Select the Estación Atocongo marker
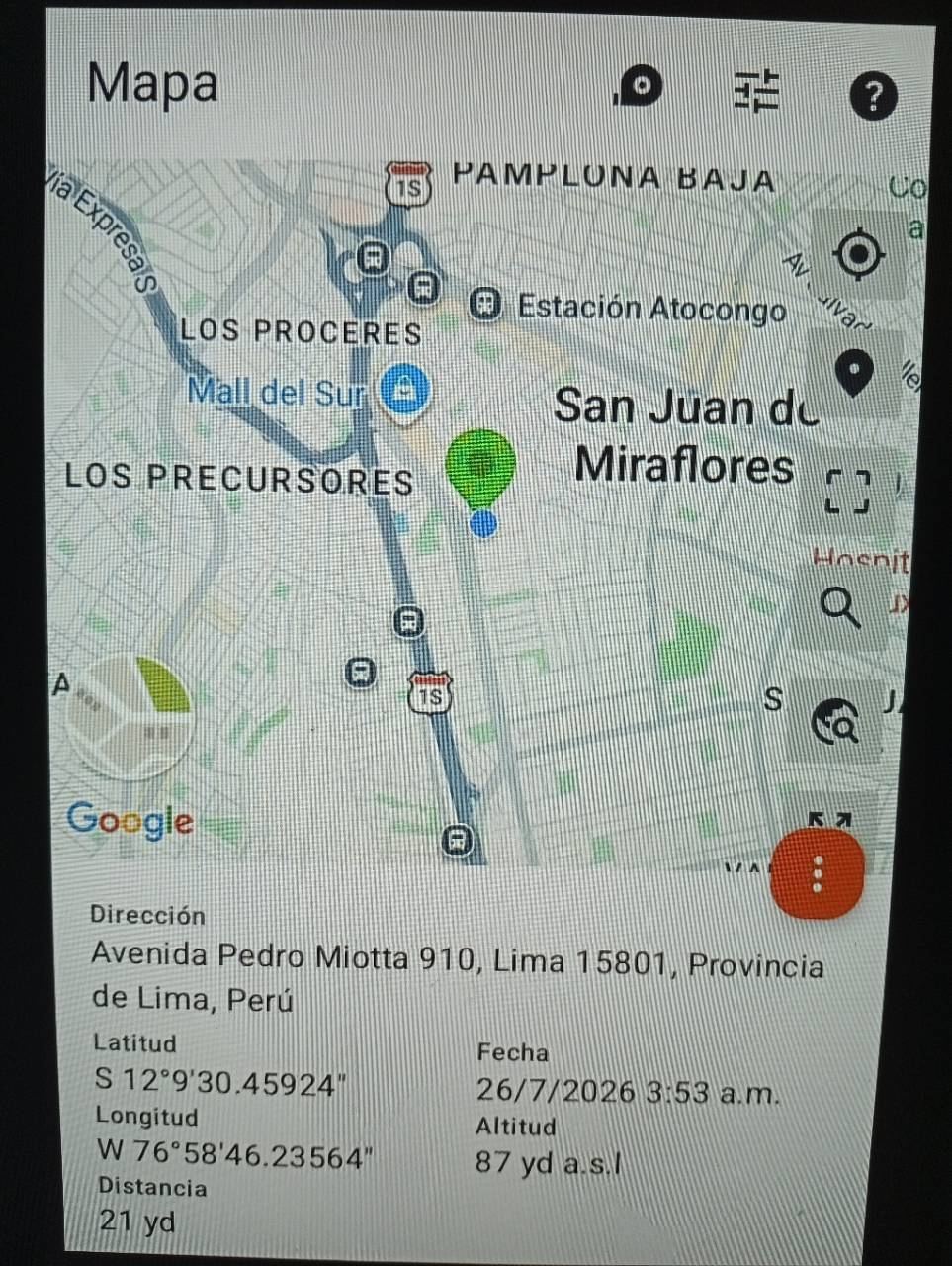This screenshot has height=1266, width=952. pos(485,306)
